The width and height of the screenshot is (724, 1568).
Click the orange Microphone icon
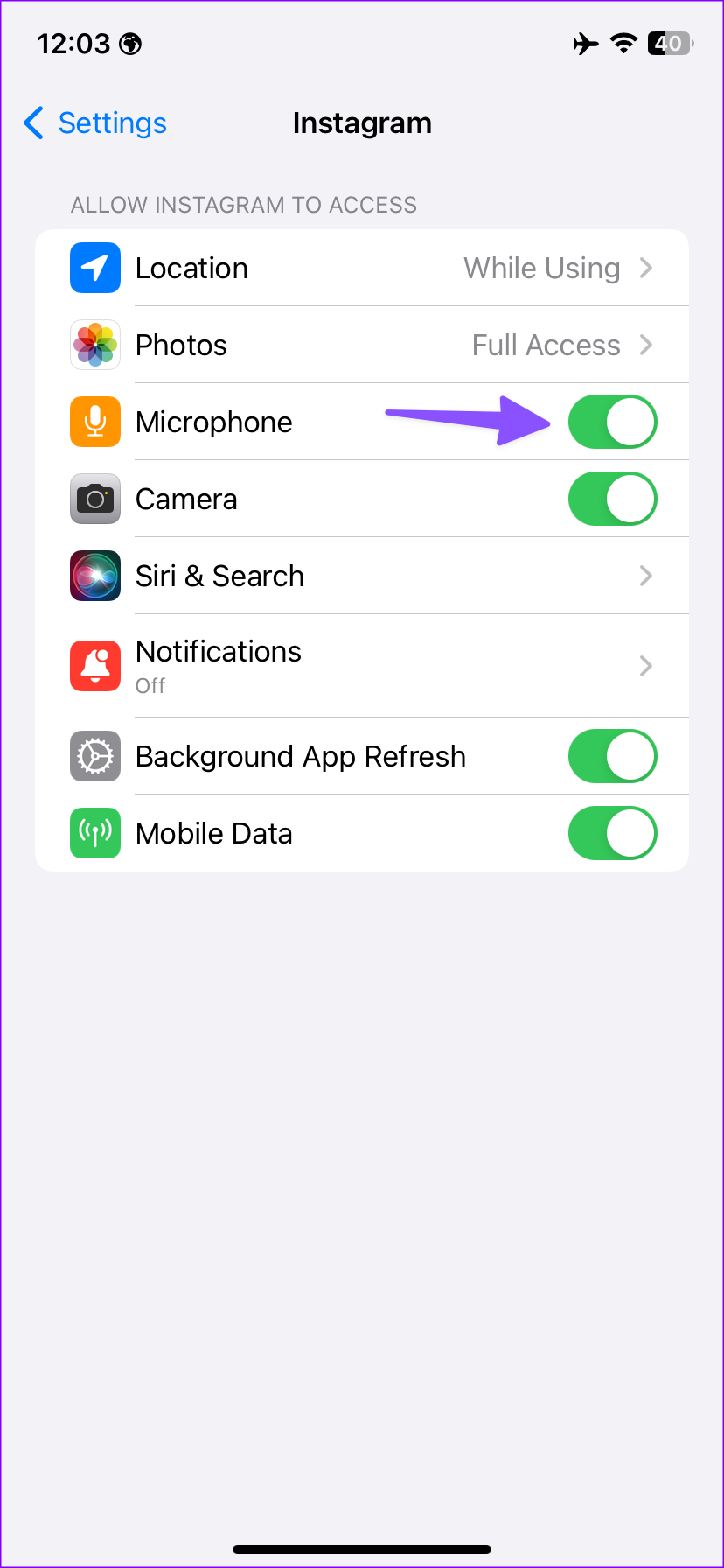pyautogui.click(x=94, y=422)
